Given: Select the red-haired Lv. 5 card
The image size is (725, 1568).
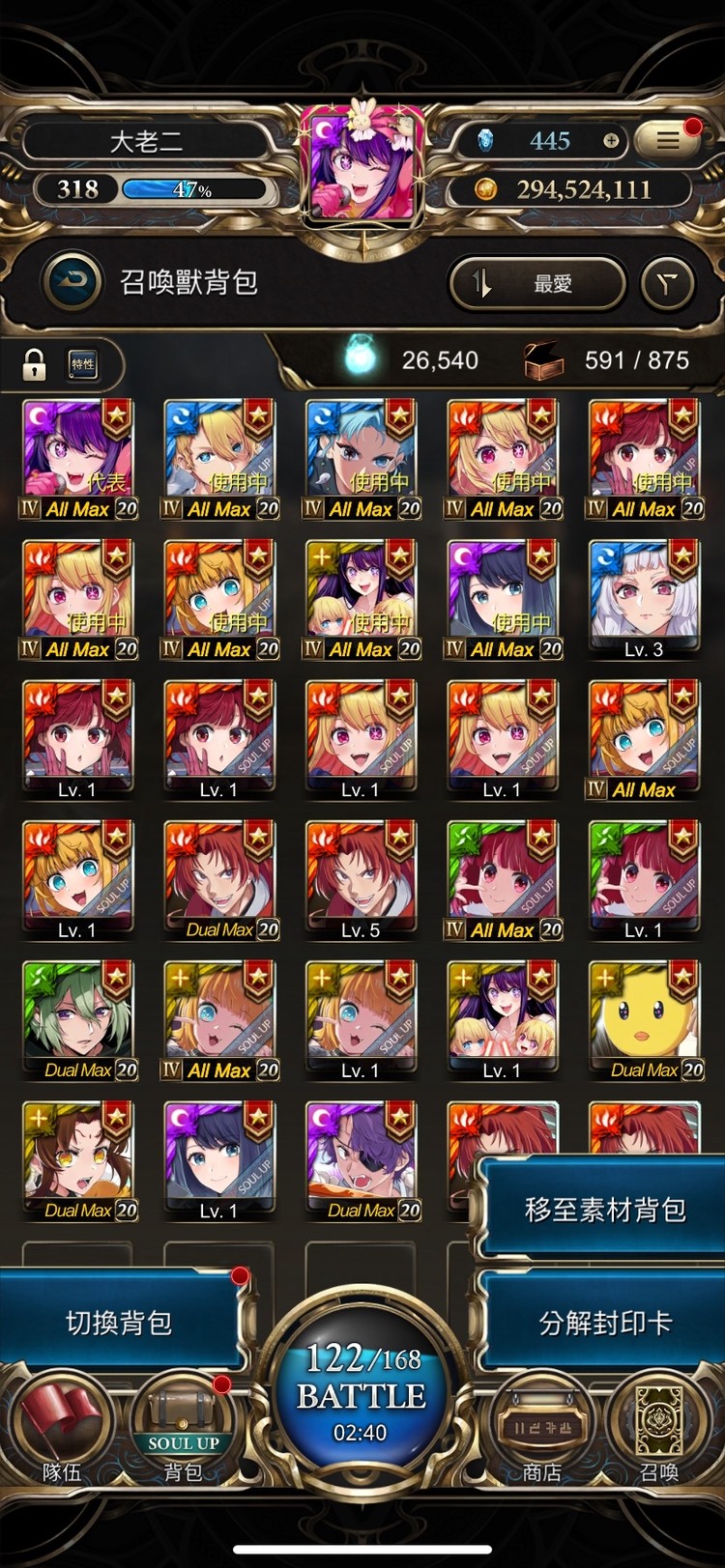Looking at the screenshot, I should [x=361, y=879].
